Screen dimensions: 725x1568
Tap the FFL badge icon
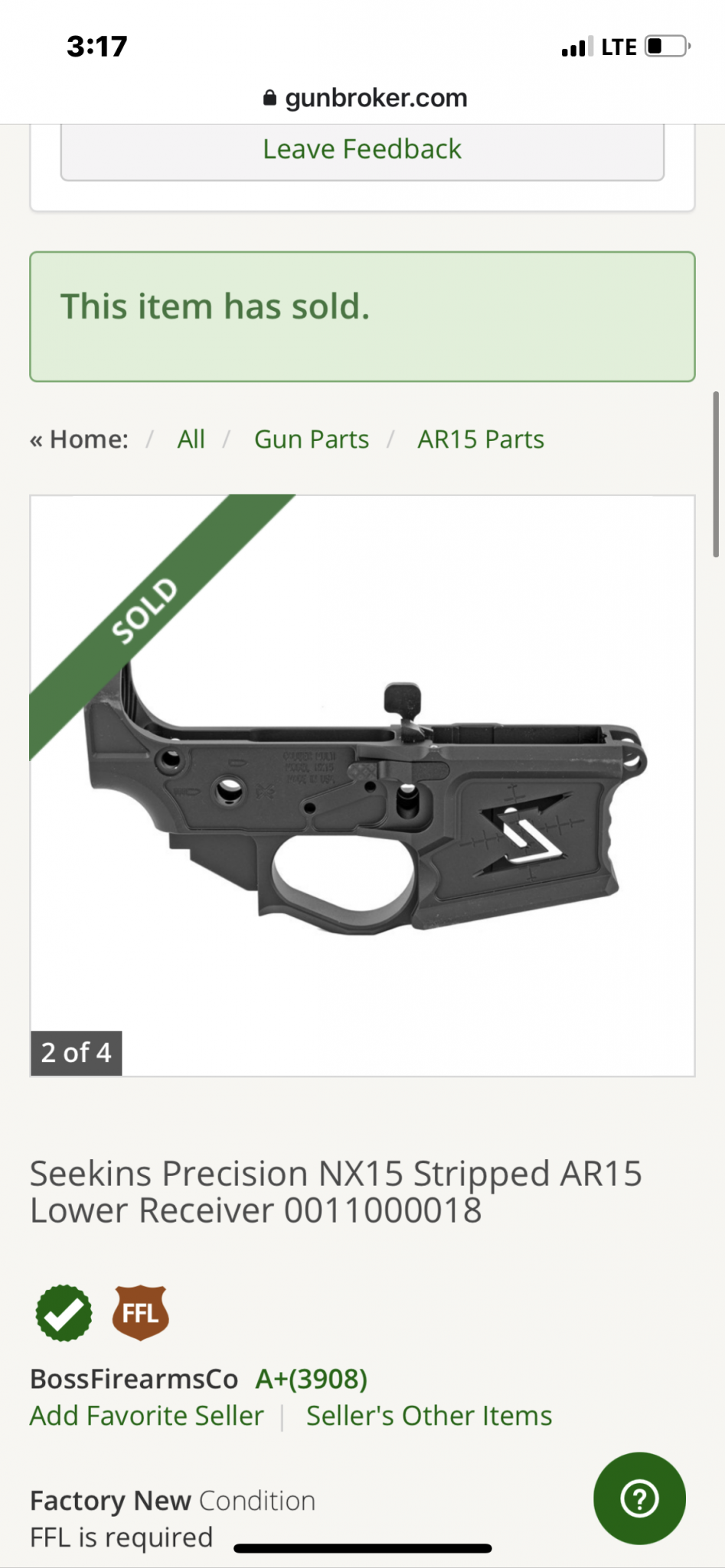coord(141,1313)
